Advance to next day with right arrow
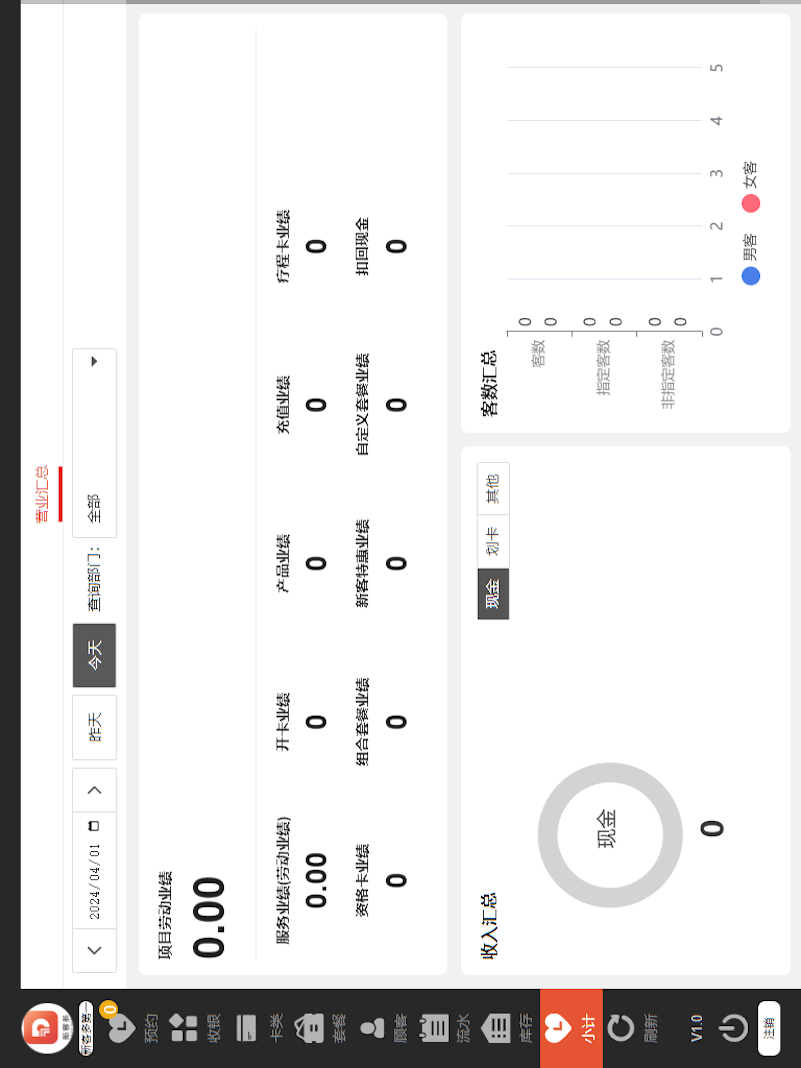This screenshot has width=801, height=1068. click(x=94, y=790)
